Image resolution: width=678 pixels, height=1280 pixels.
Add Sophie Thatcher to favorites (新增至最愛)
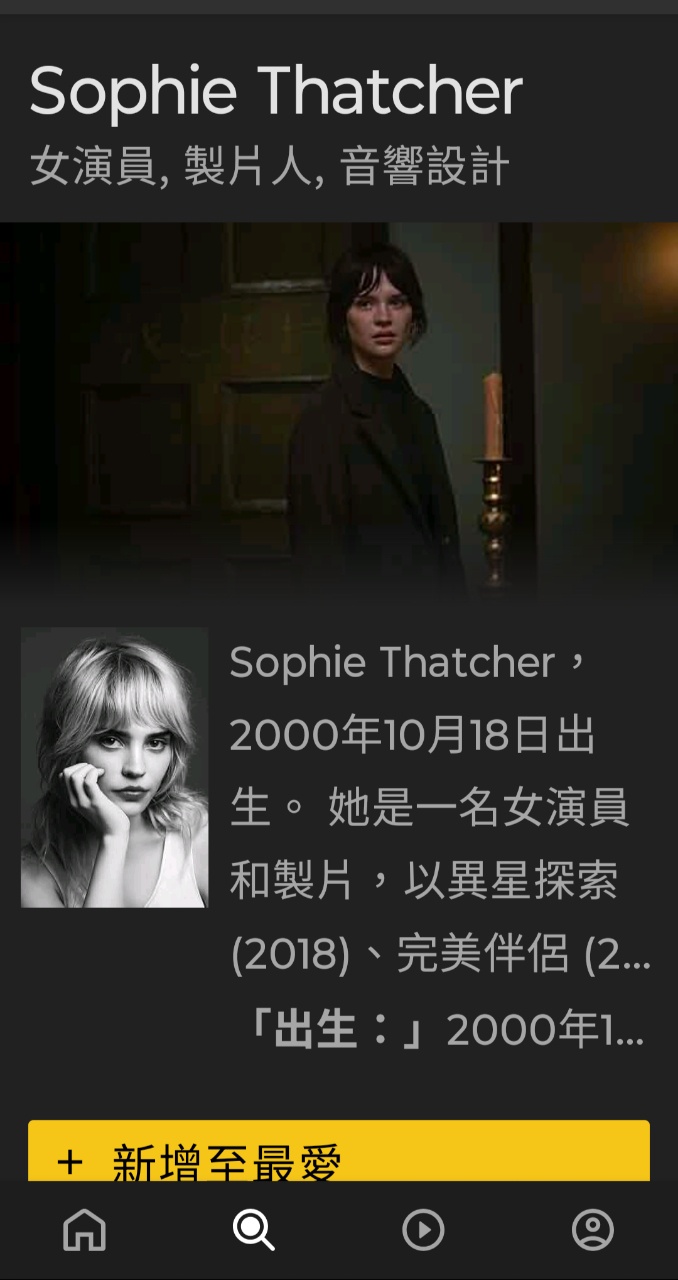click(339, 1153)
